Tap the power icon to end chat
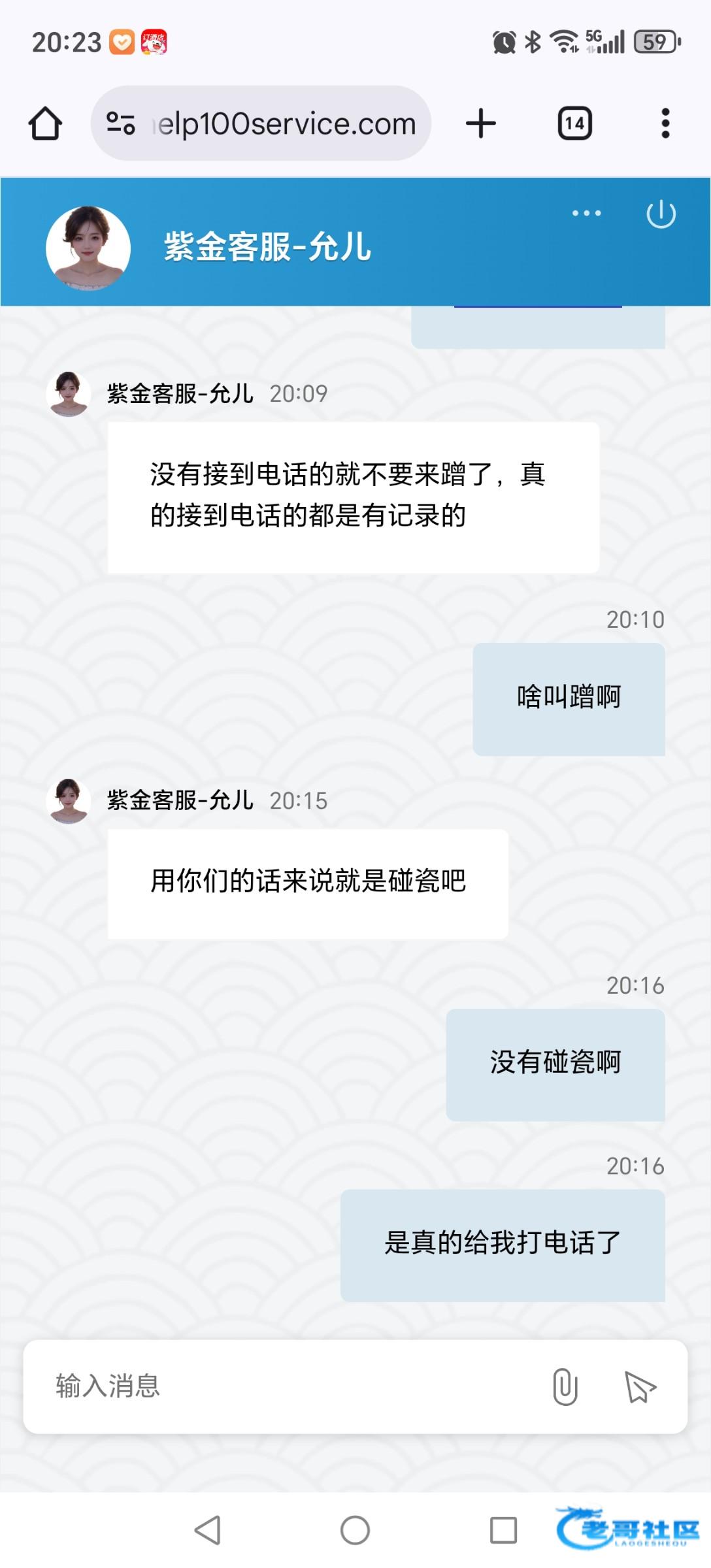This screenshot has width=711, height=1568. [x=661, y=214]
